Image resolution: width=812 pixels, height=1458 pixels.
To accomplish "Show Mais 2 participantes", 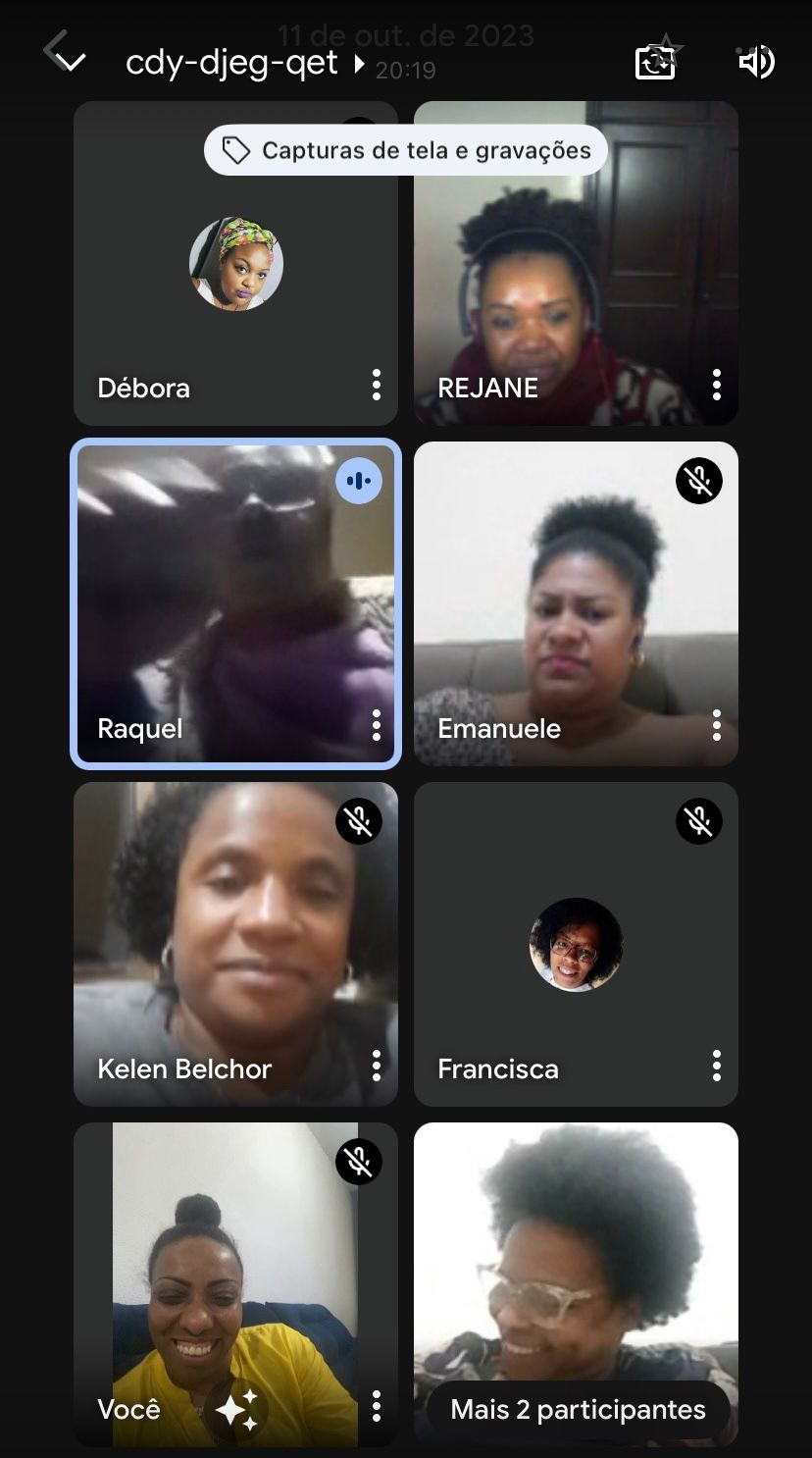I will 578,1410.
